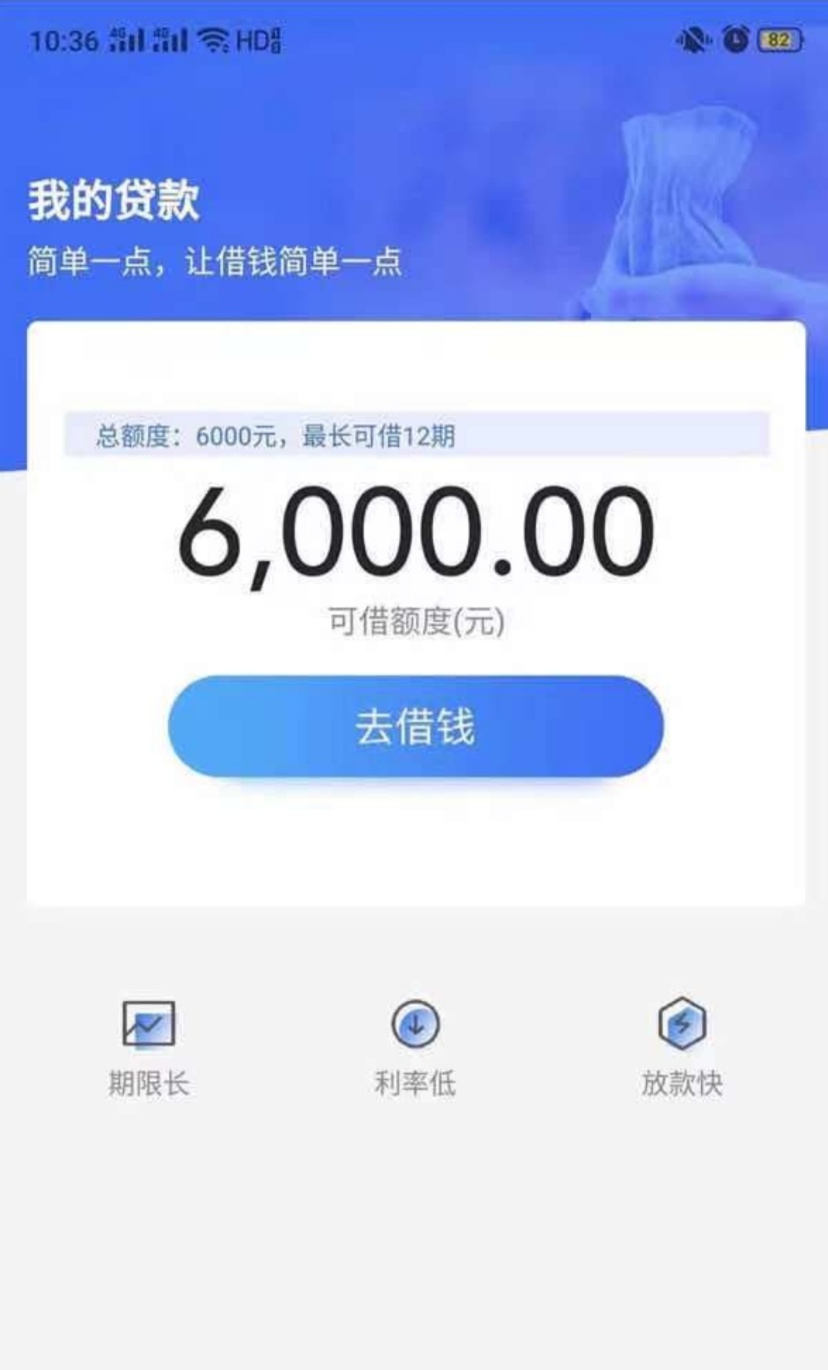Viewport: 828px width, 1370px height.
Task: Tap the 去借钱 button
Action: (x=415, y=726)
